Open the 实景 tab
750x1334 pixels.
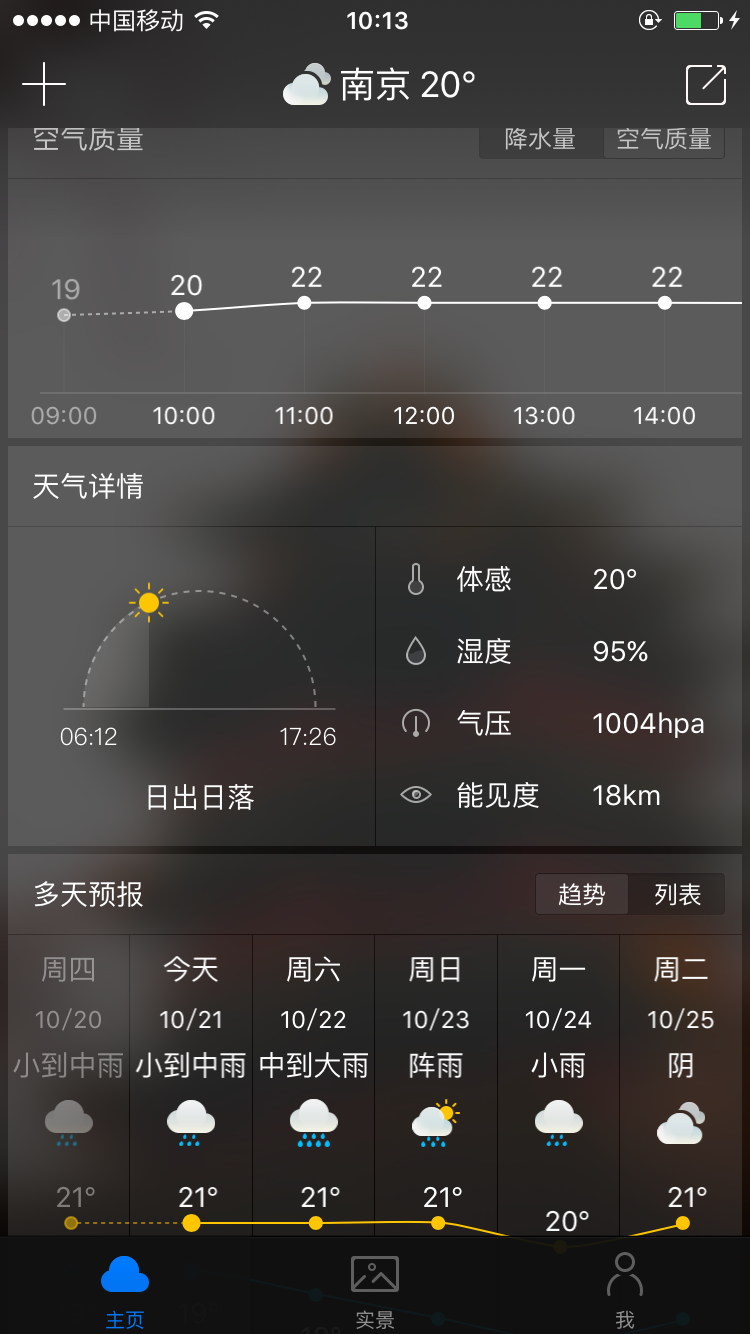(x=375, y=1290)
